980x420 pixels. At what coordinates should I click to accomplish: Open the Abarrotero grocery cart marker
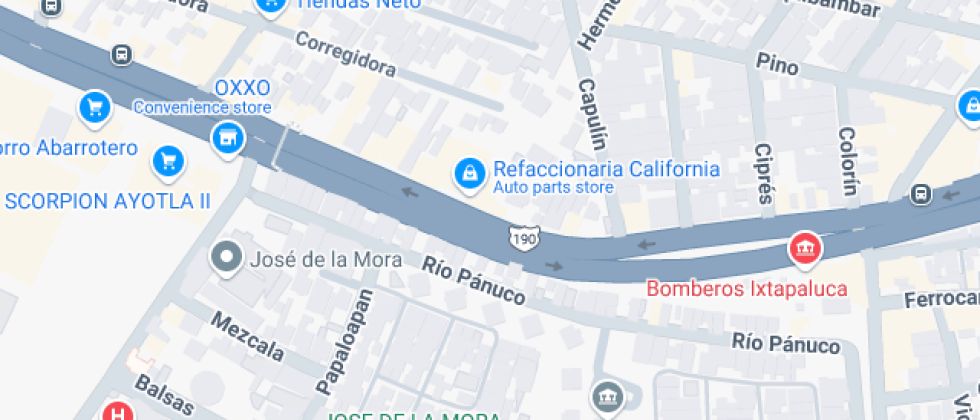(94, 105)
